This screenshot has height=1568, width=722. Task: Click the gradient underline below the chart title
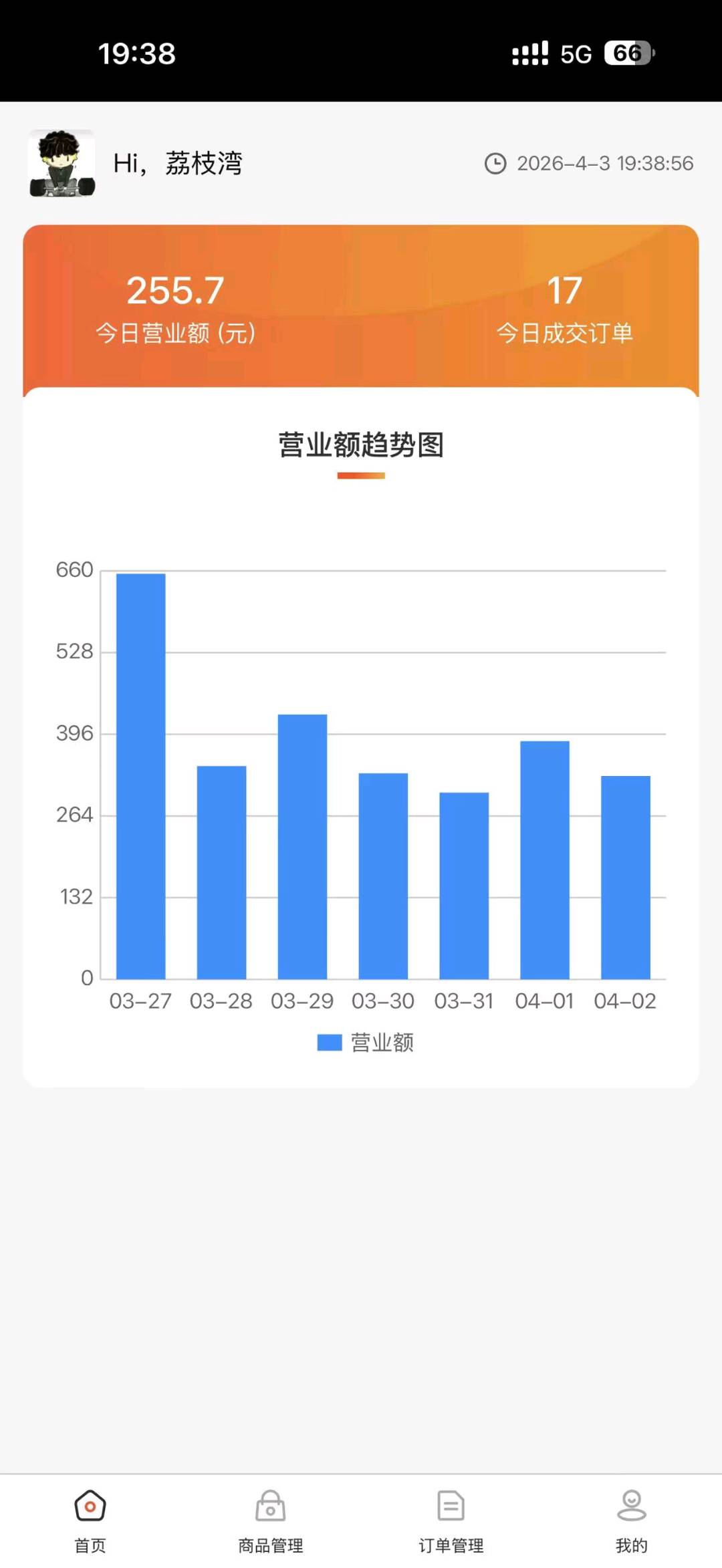click(x=361, y=475)
